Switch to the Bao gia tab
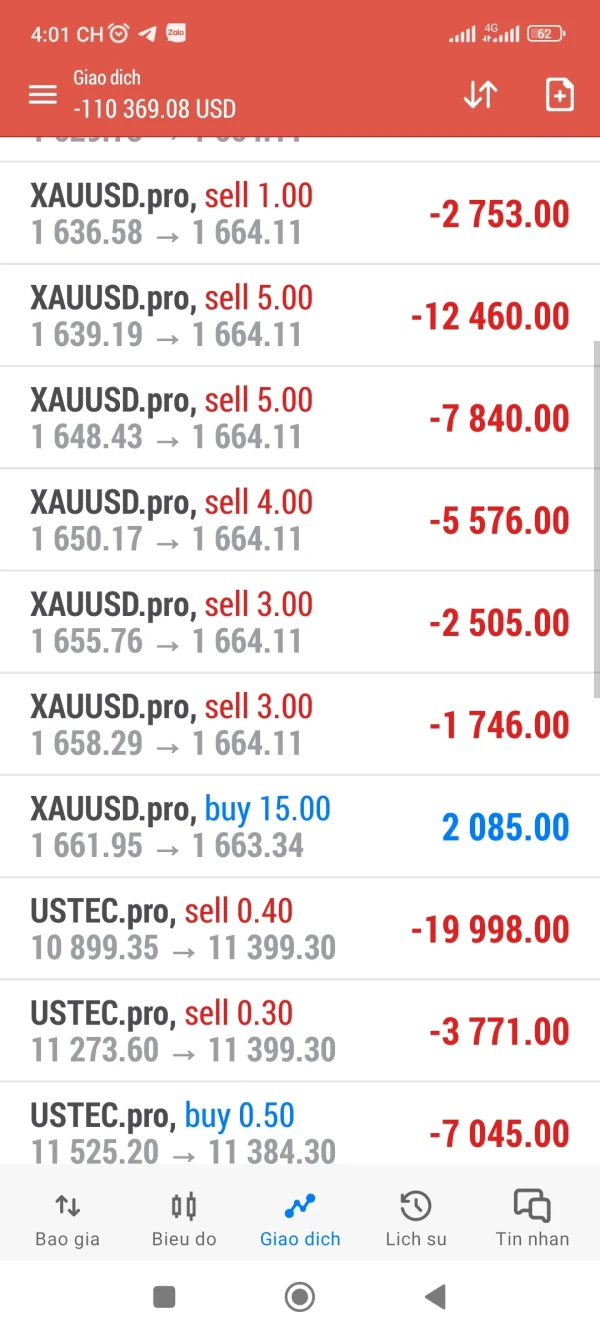The width and height of the screenshot is (600, 1333). [x=68, y=1219]
